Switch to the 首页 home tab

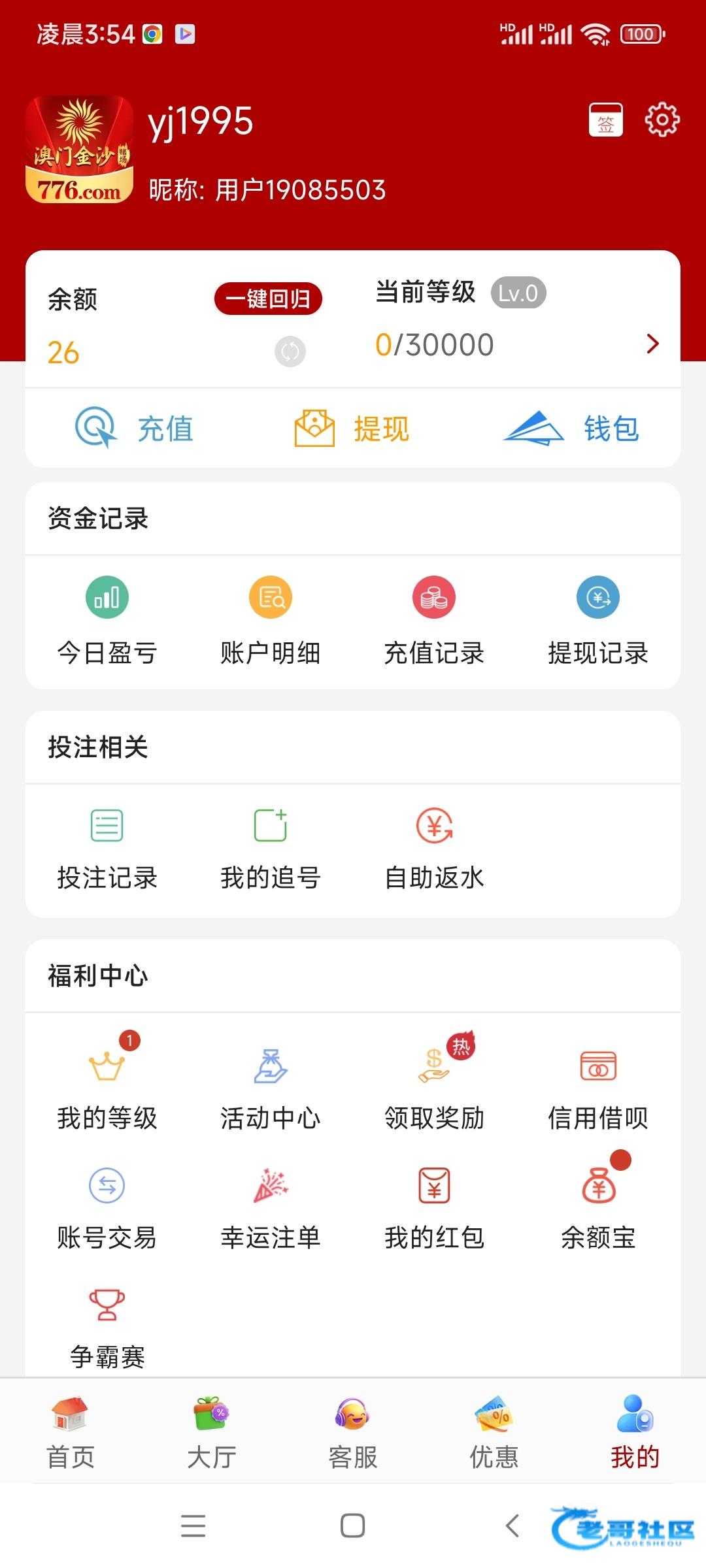(x=71, y=1432)
